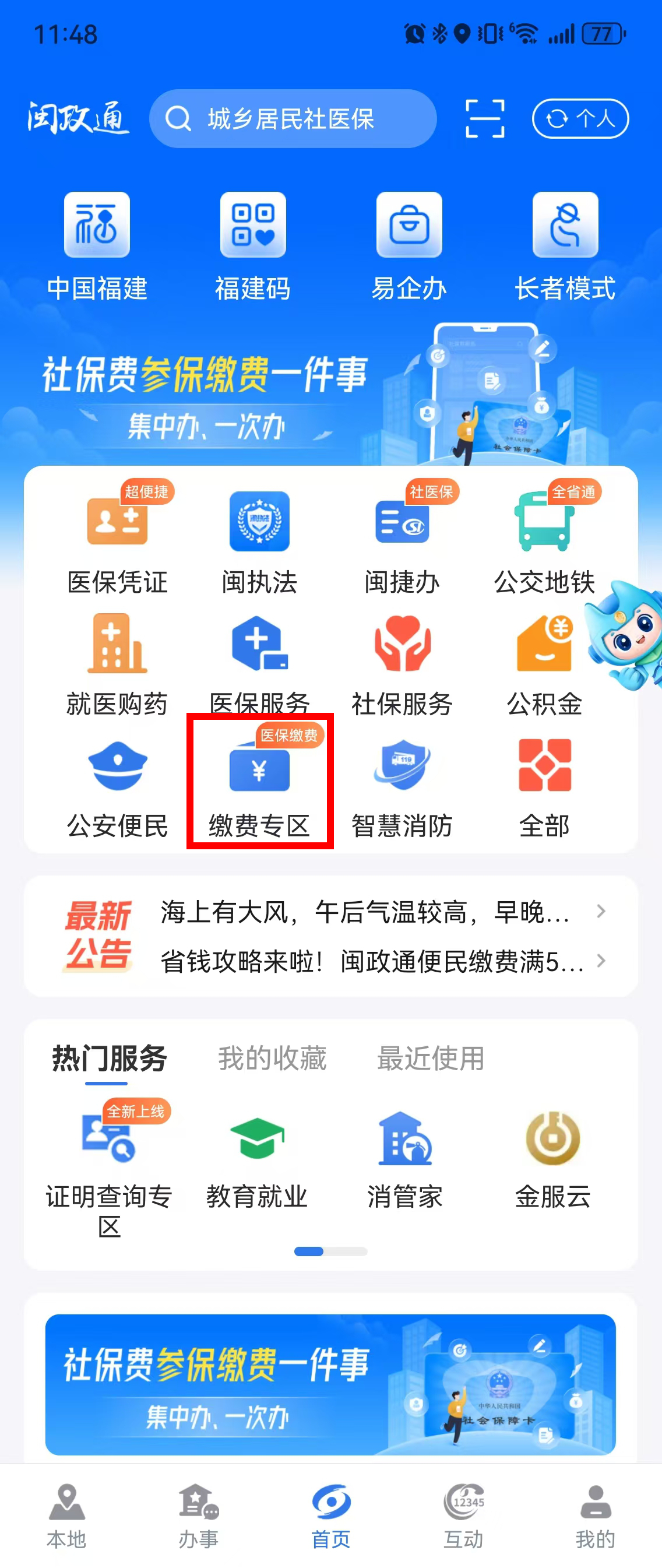Open the 互动 12345 tab
Image resolution: width=662 pixels, height=1568 pixels.
click(x=463, y=1516)
